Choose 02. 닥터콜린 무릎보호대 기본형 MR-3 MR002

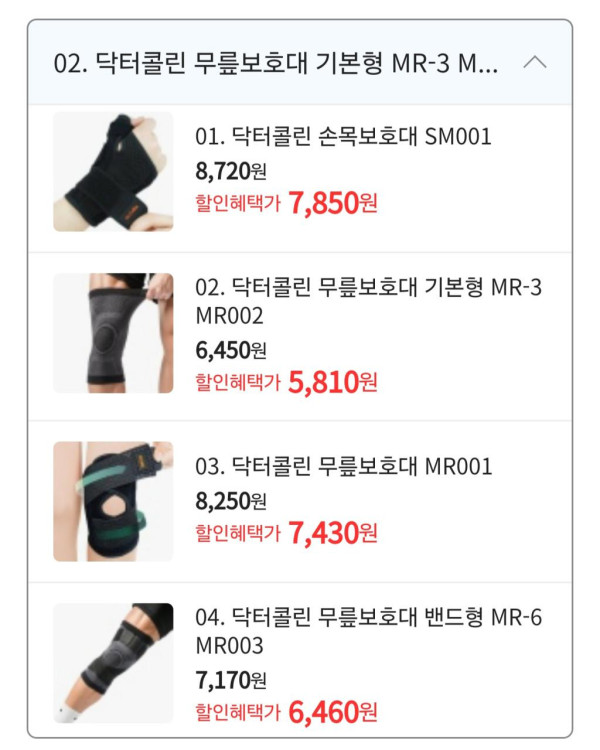pyautogui.click(x=368, y=302)
